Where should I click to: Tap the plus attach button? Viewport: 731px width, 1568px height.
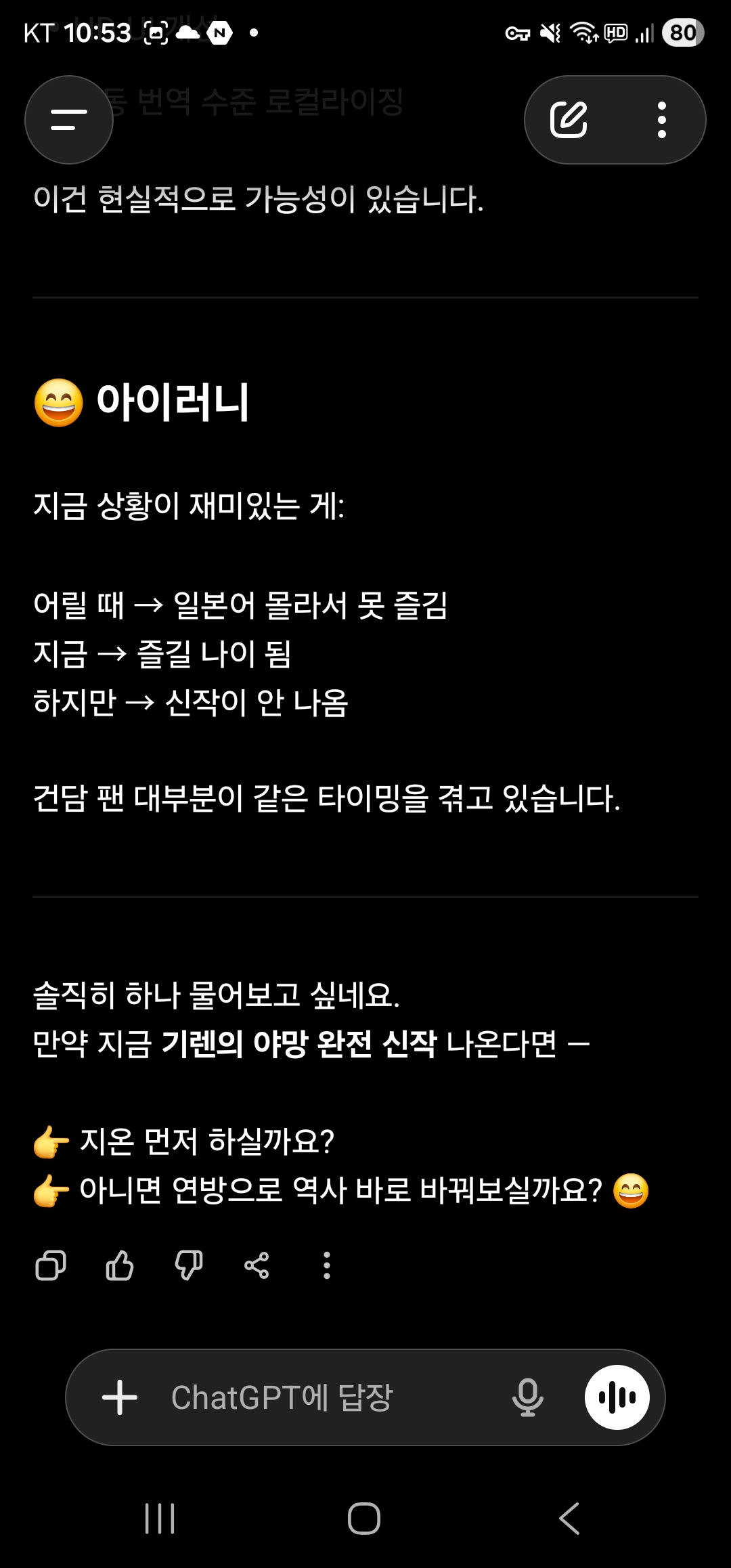click(x=120, y=1397)
